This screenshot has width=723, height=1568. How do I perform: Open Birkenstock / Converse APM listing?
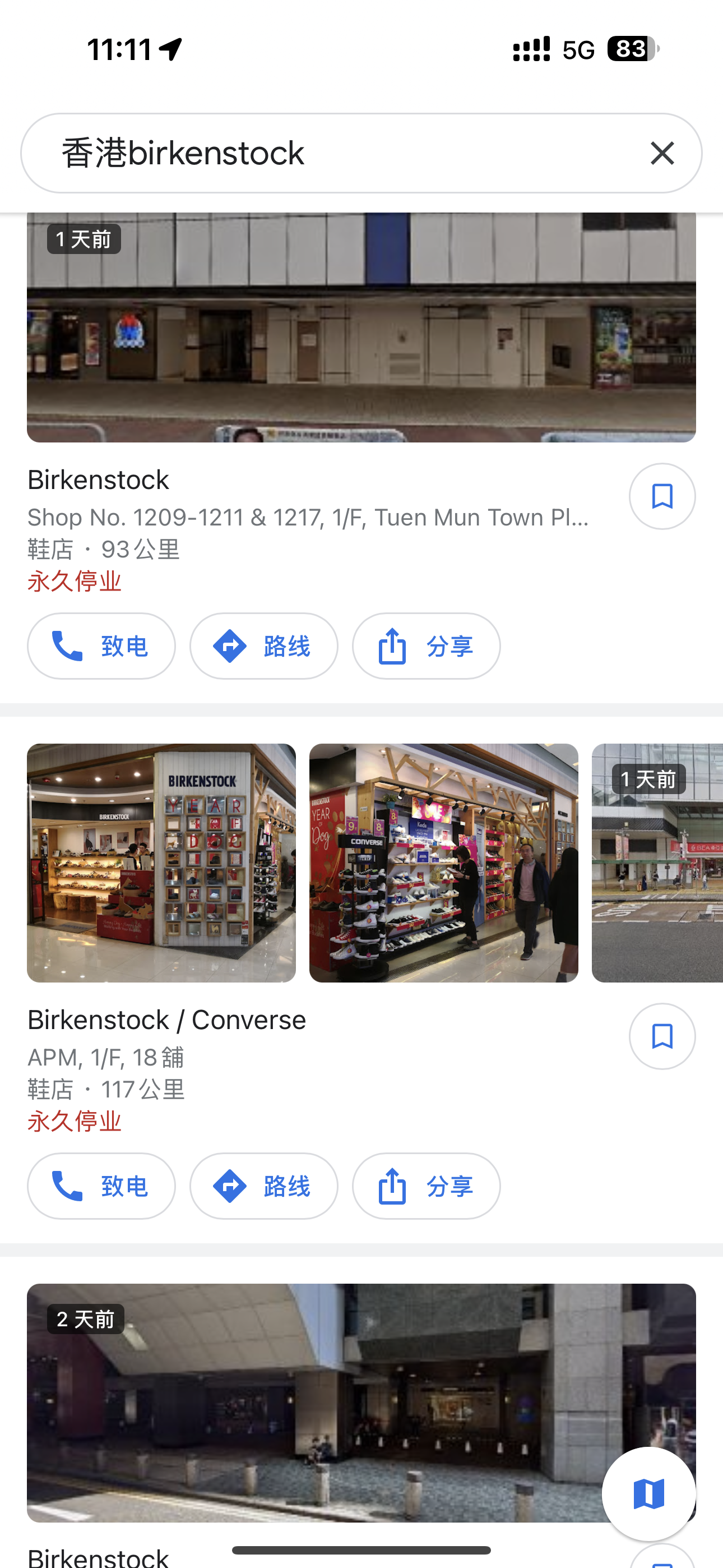(x=167, y=1020)
